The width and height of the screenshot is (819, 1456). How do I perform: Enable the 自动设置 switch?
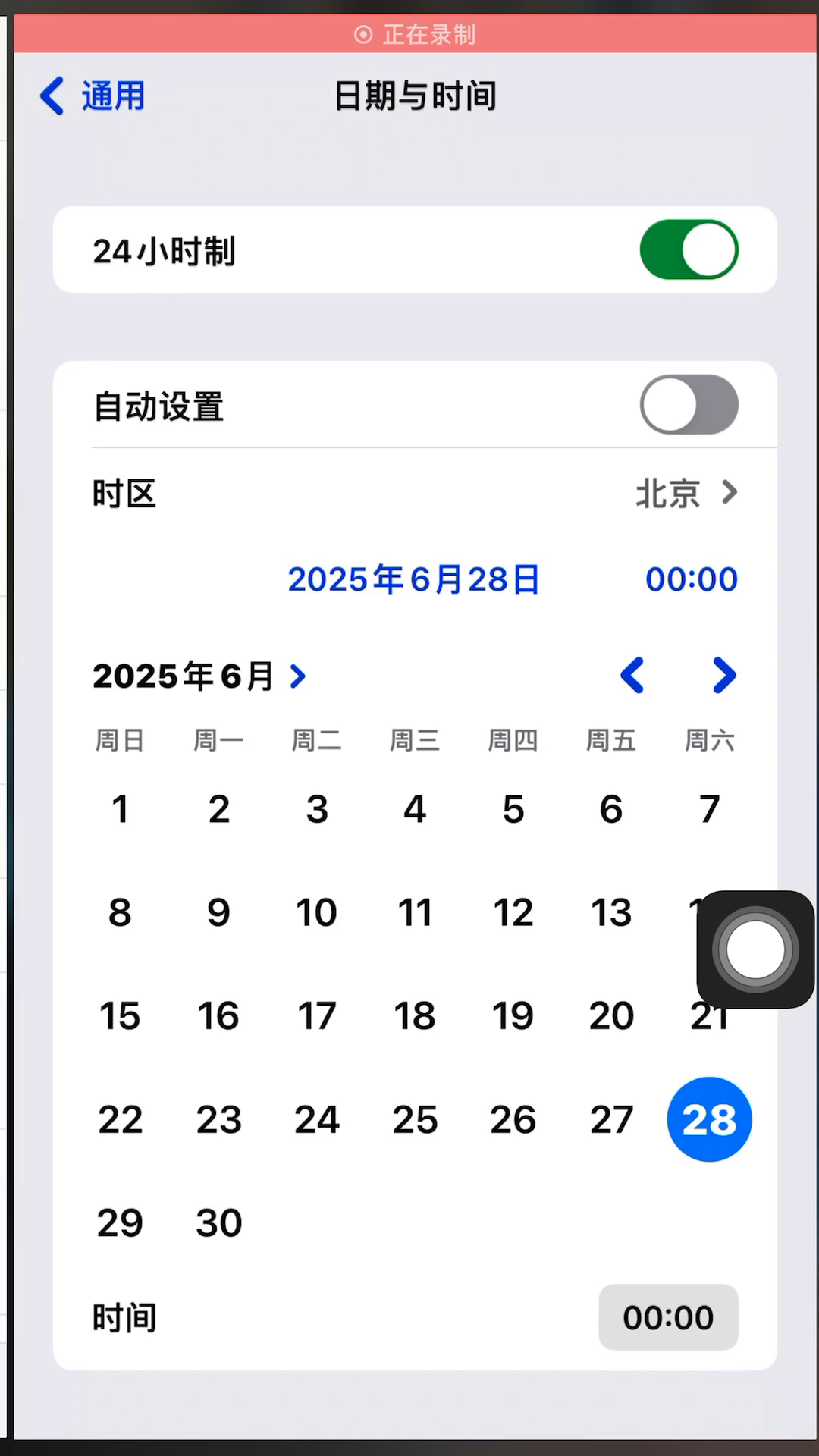[x=689, y=404]
